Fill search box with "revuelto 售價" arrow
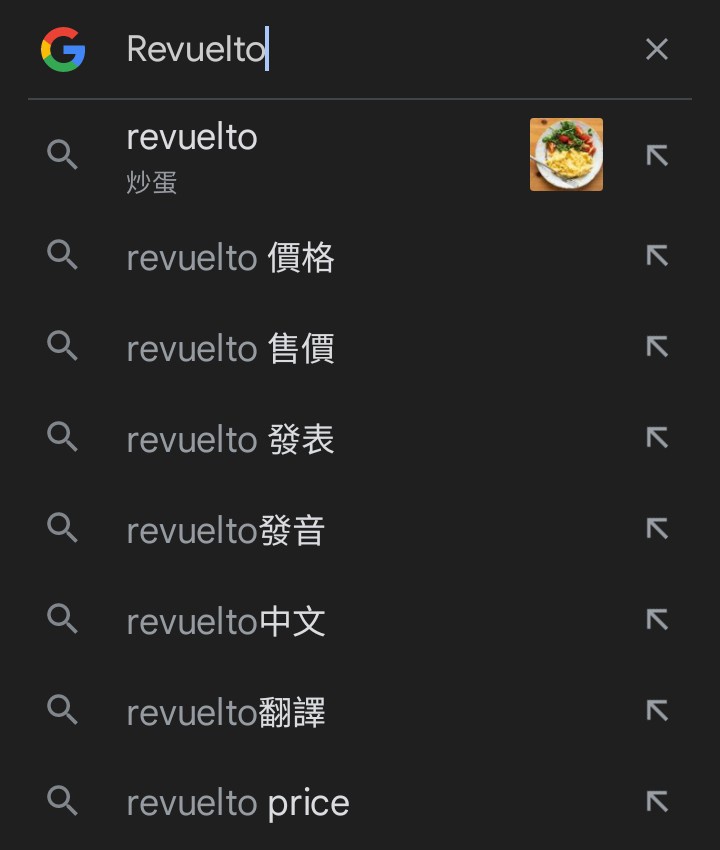 [656, 347]
